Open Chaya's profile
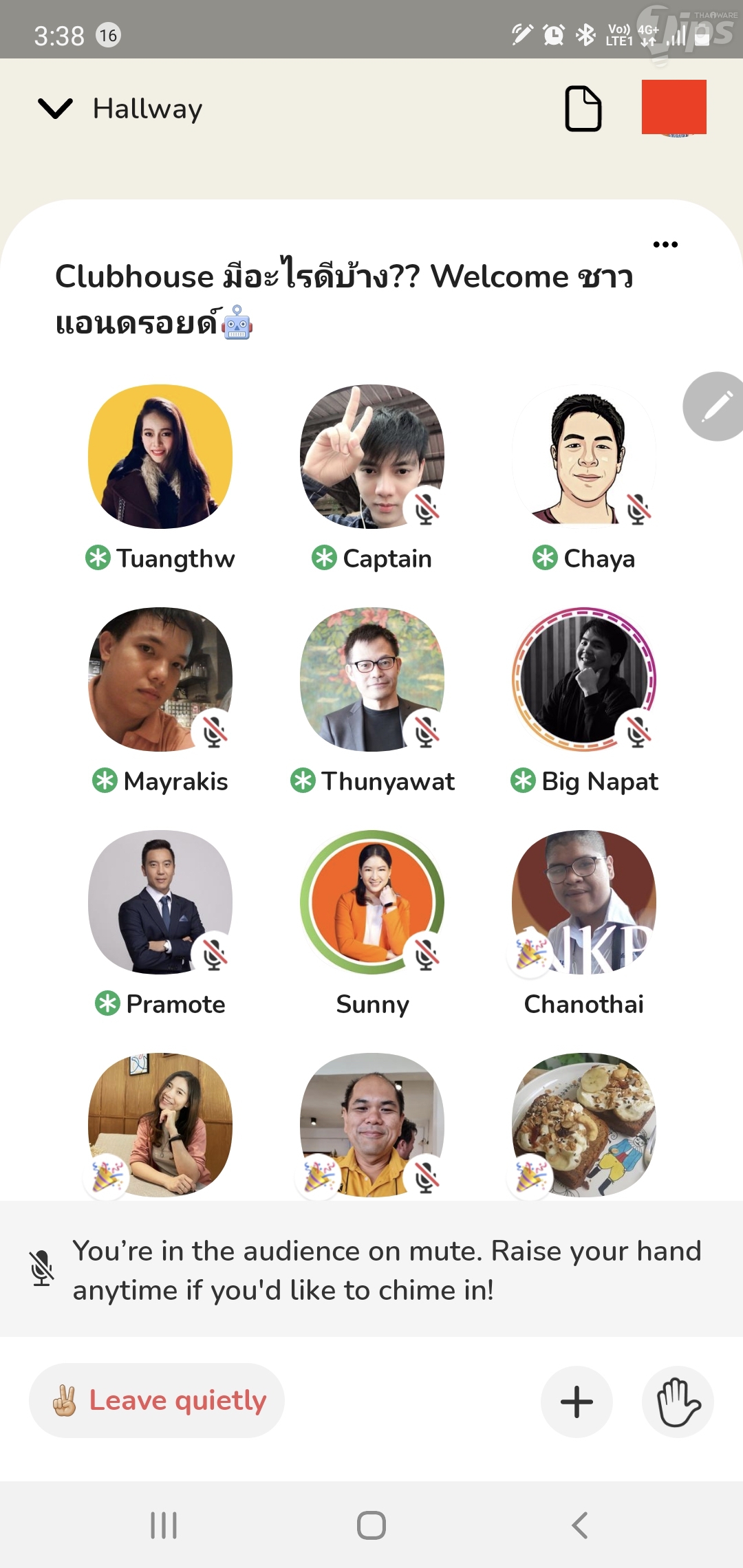This screenshot has height=1568, width=743. (x=584, y=457)
